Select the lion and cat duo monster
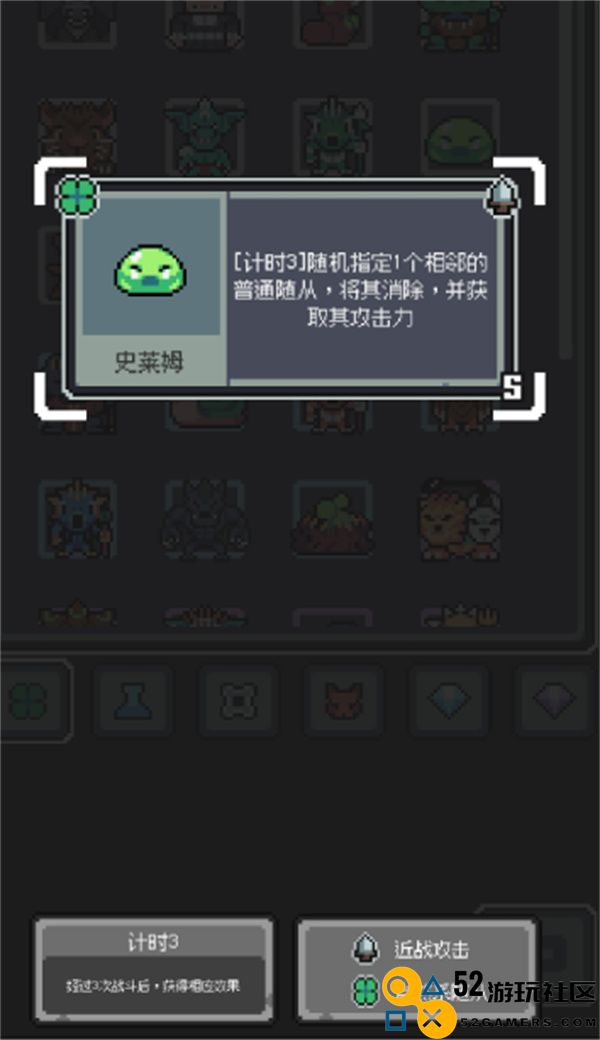600x1040 pixels. [460, 517]
